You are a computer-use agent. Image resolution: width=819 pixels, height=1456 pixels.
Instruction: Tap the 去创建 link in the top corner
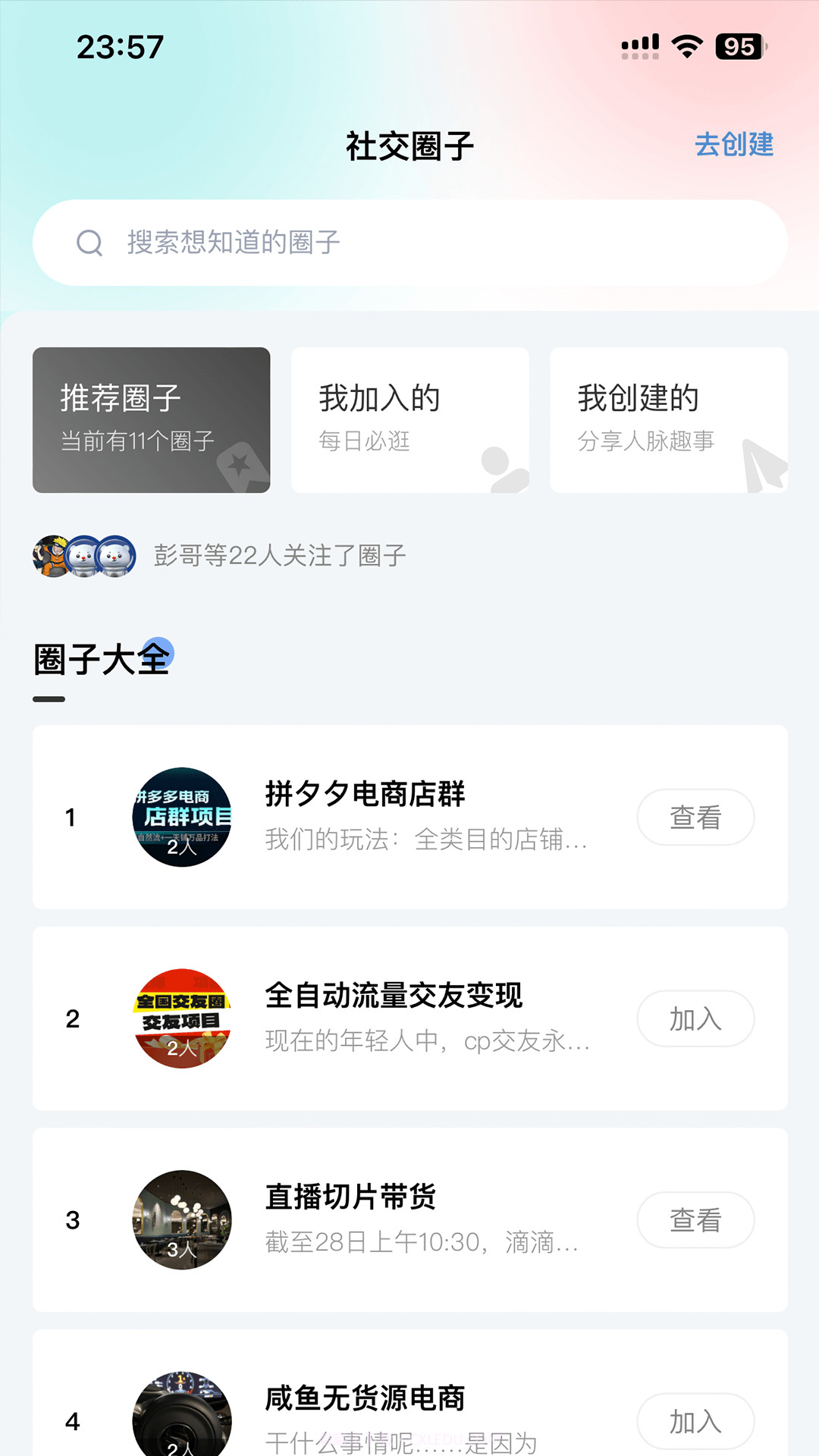(735, 145)
